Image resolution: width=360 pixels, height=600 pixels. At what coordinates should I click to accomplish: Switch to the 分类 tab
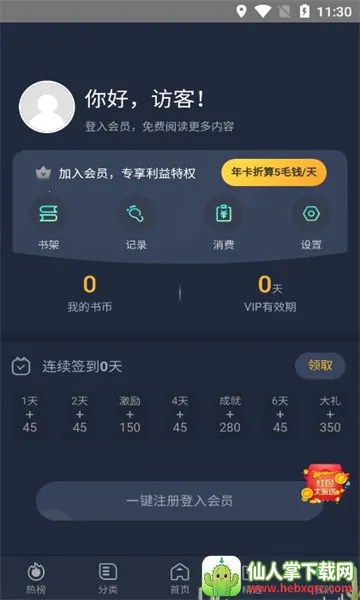tap(108, 578)
